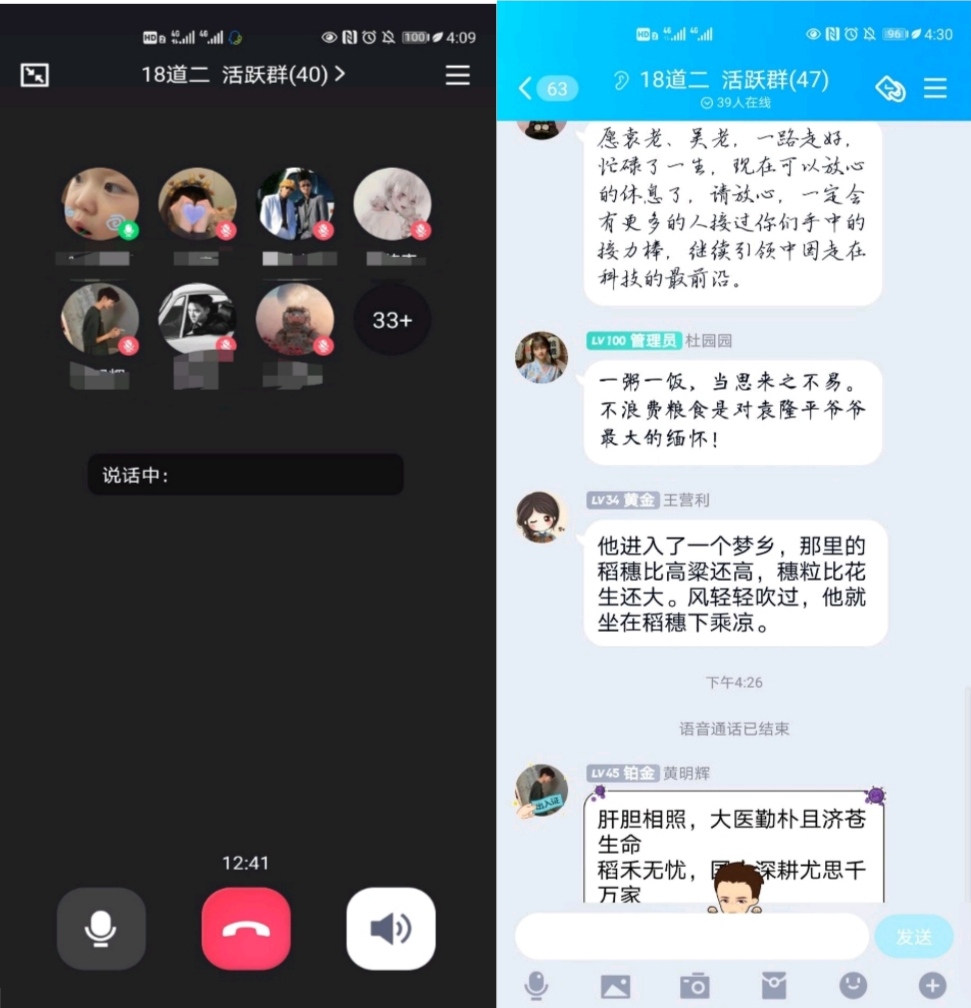Image resolution: width=971 pixels, height=1008 pixels.
Task: Open group title 18道二 活跃群(40)
Action: 243,74
